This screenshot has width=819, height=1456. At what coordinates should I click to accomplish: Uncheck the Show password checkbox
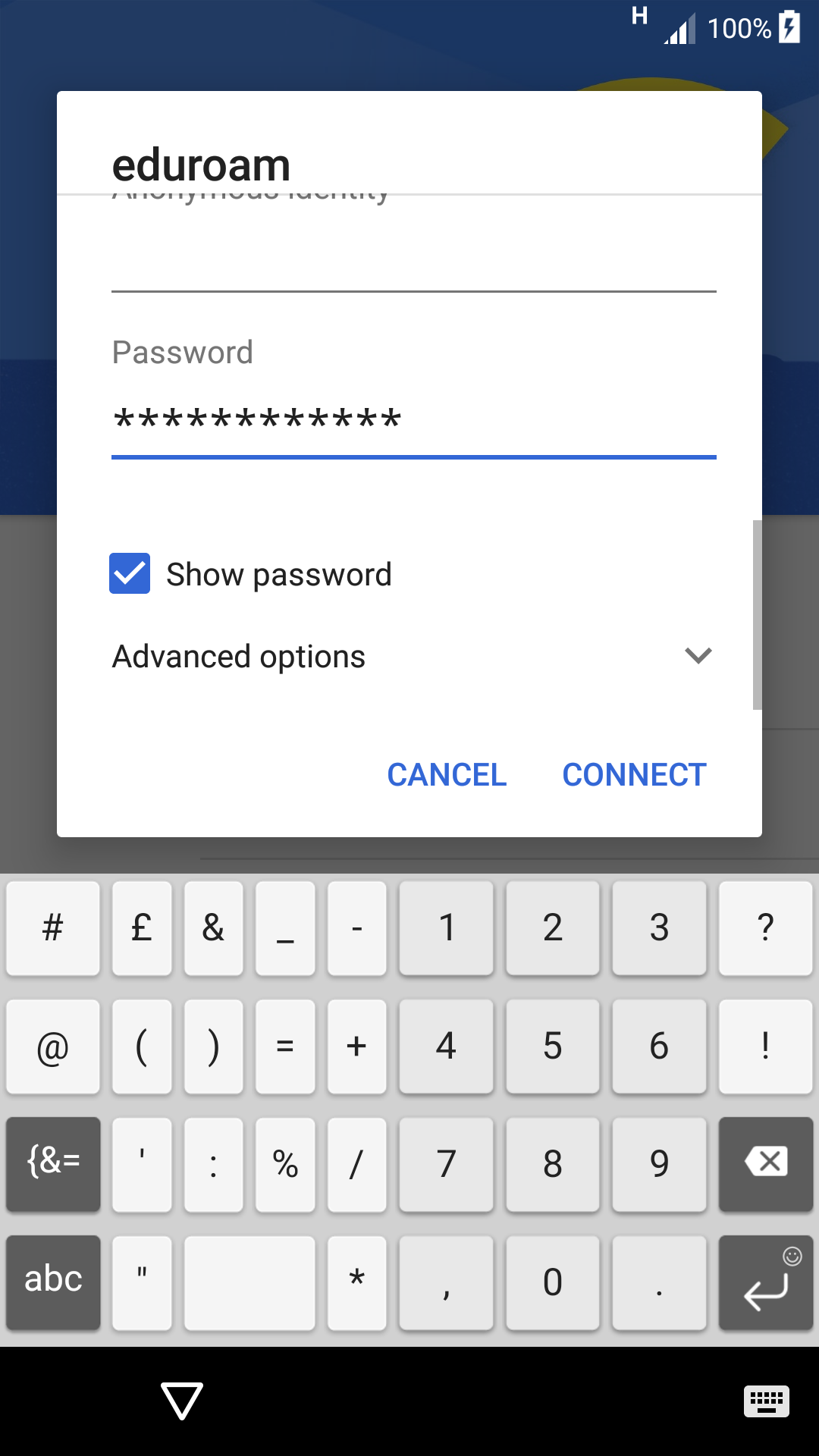tap(130, 573)
